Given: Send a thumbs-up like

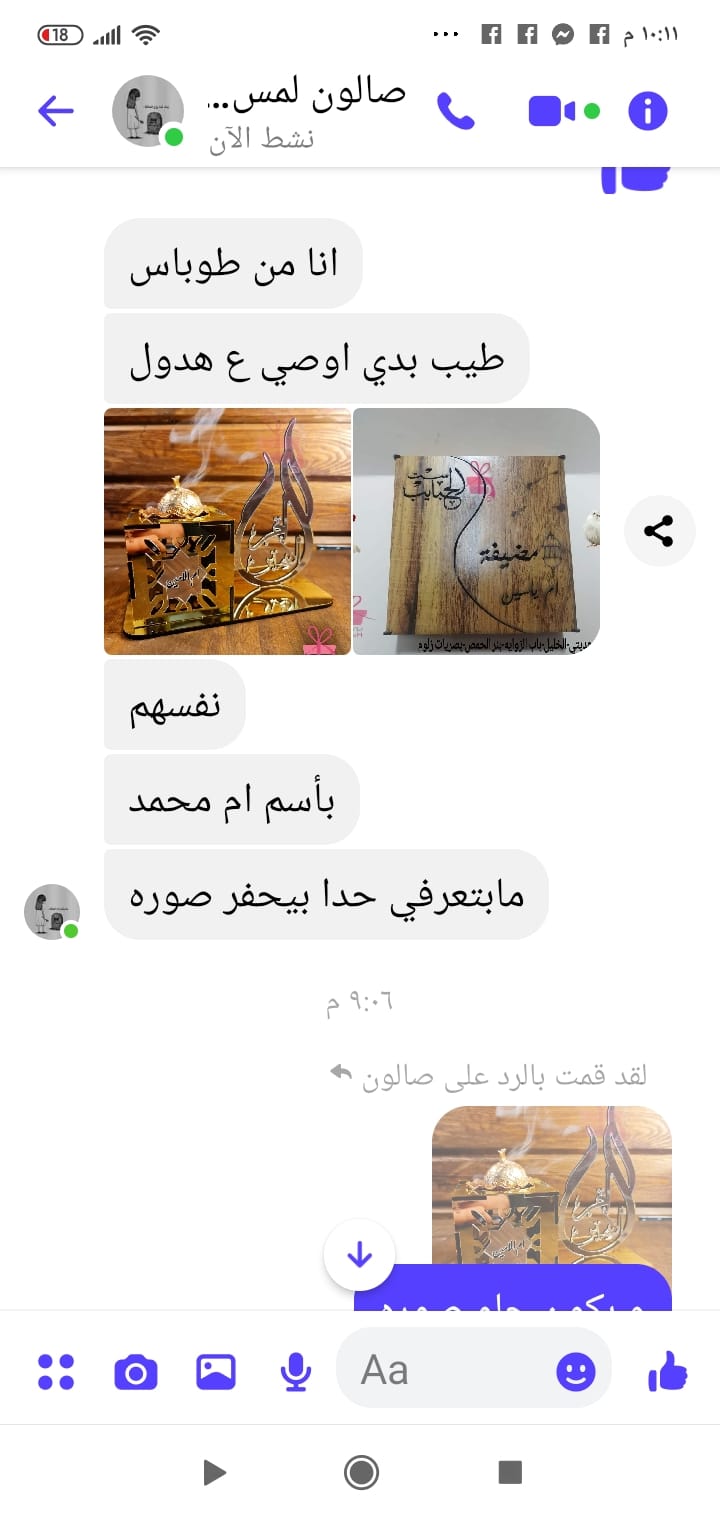Looking at the screenshot, I should point(668,1372).
